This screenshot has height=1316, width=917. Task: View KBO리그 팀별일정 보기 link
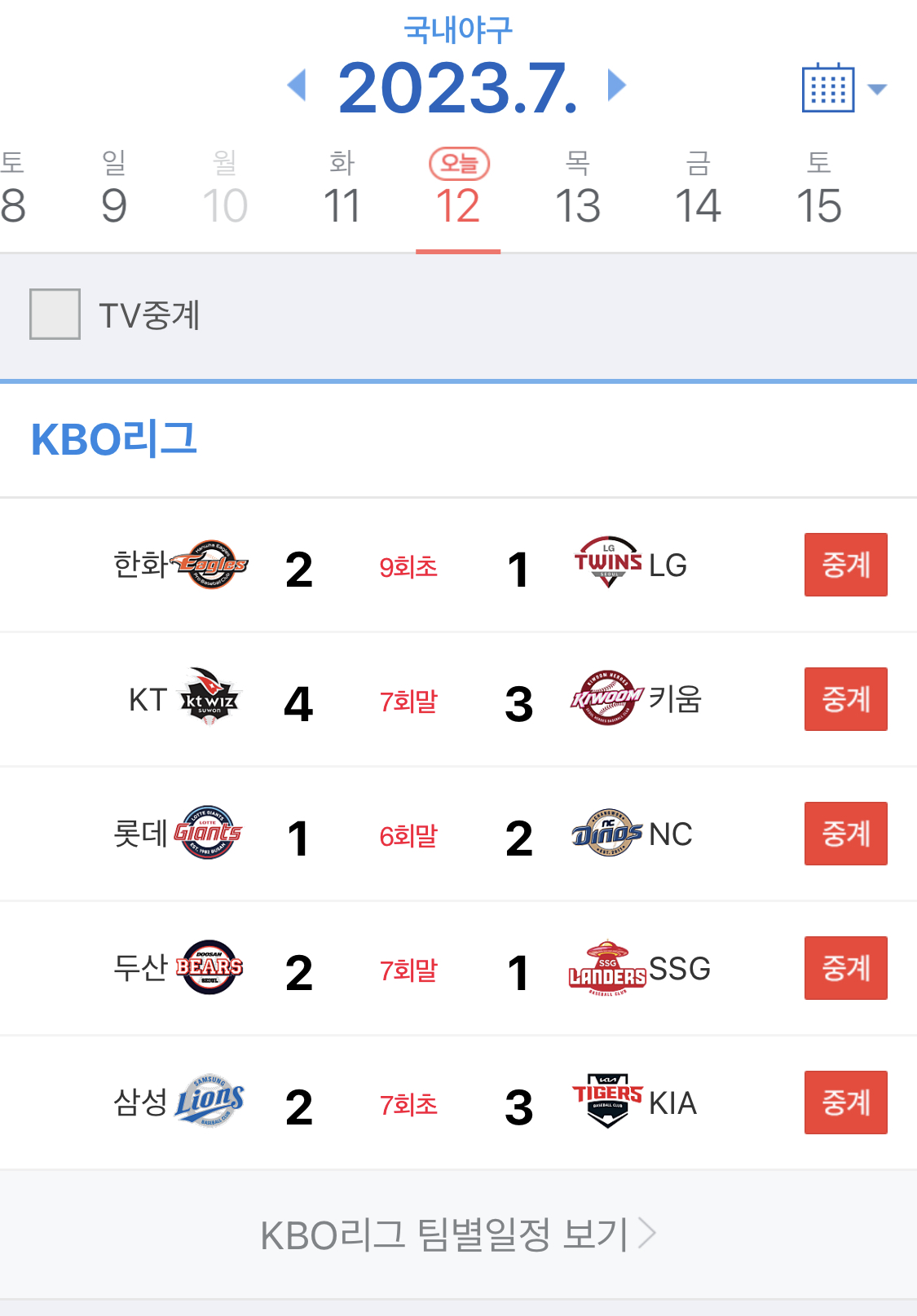tap(458, 1235)
